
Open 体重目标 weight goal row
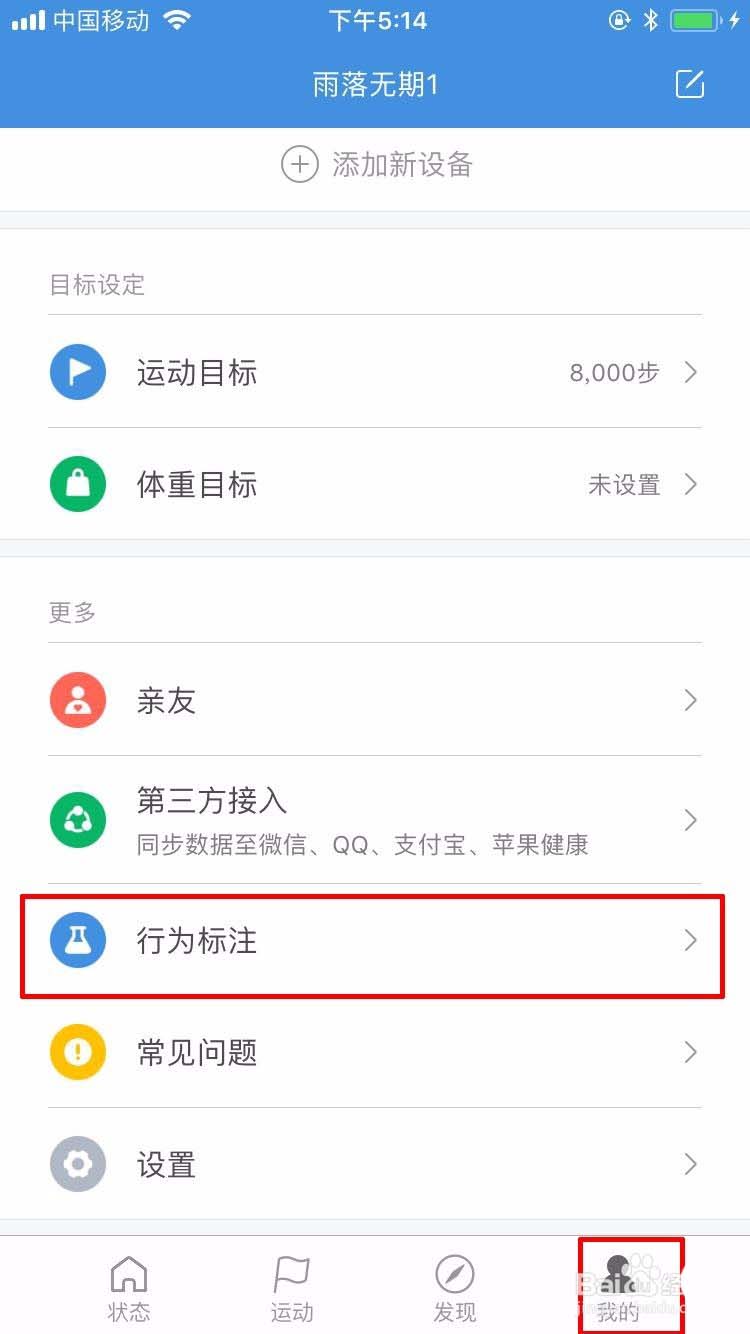click(375, 484)
